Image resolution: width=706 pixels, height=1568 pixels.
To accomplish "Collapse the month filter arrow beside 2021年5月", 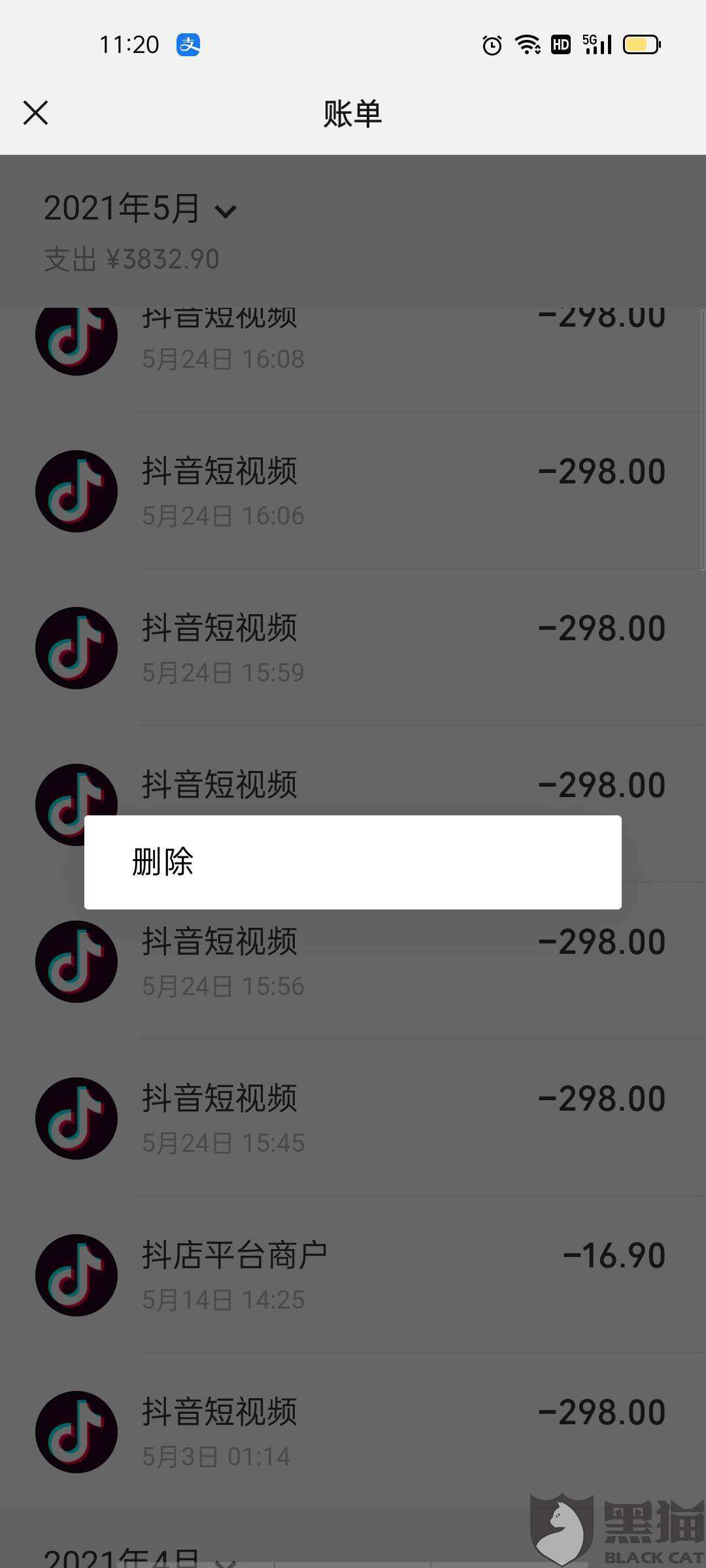I will coord(224,210).
